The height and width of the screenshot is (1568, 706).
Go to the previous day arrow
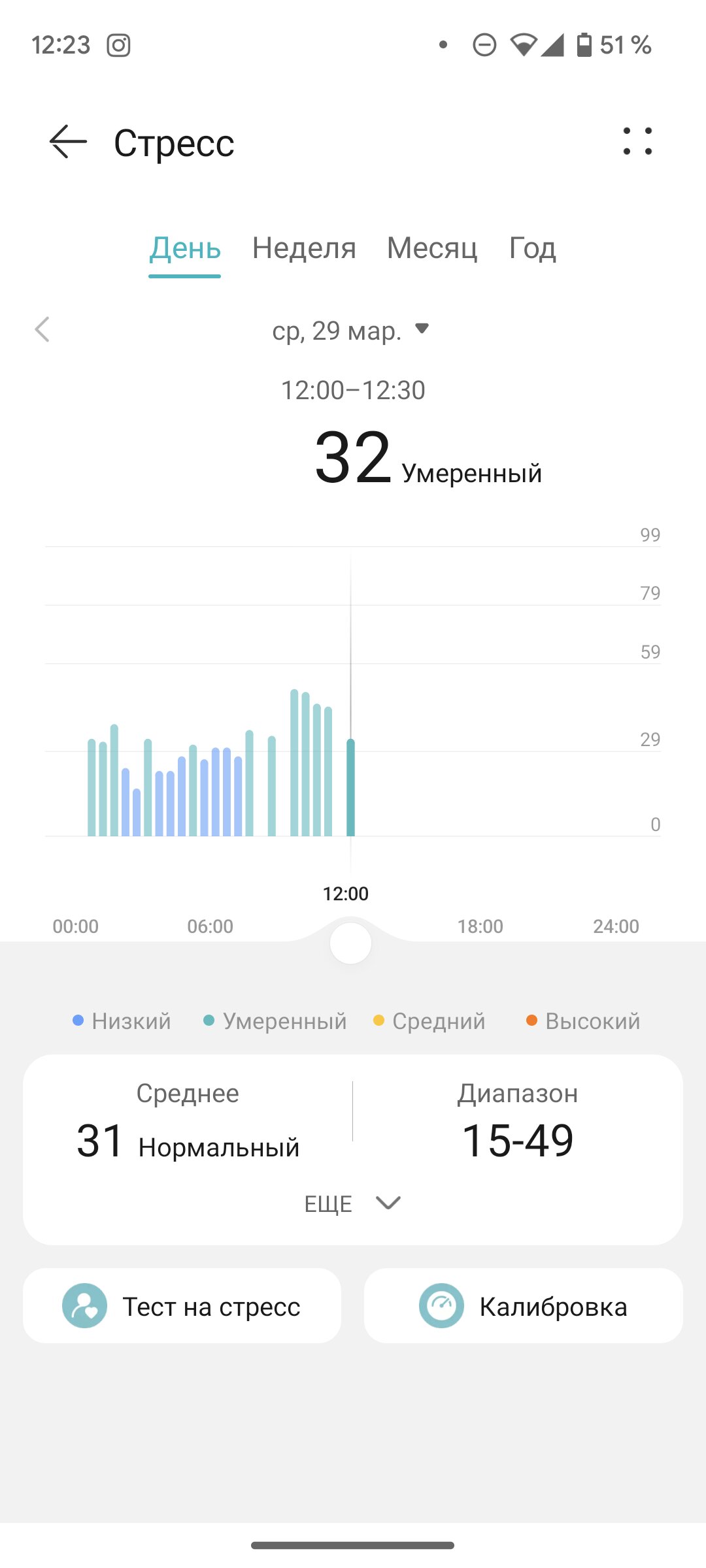[42, 329]
